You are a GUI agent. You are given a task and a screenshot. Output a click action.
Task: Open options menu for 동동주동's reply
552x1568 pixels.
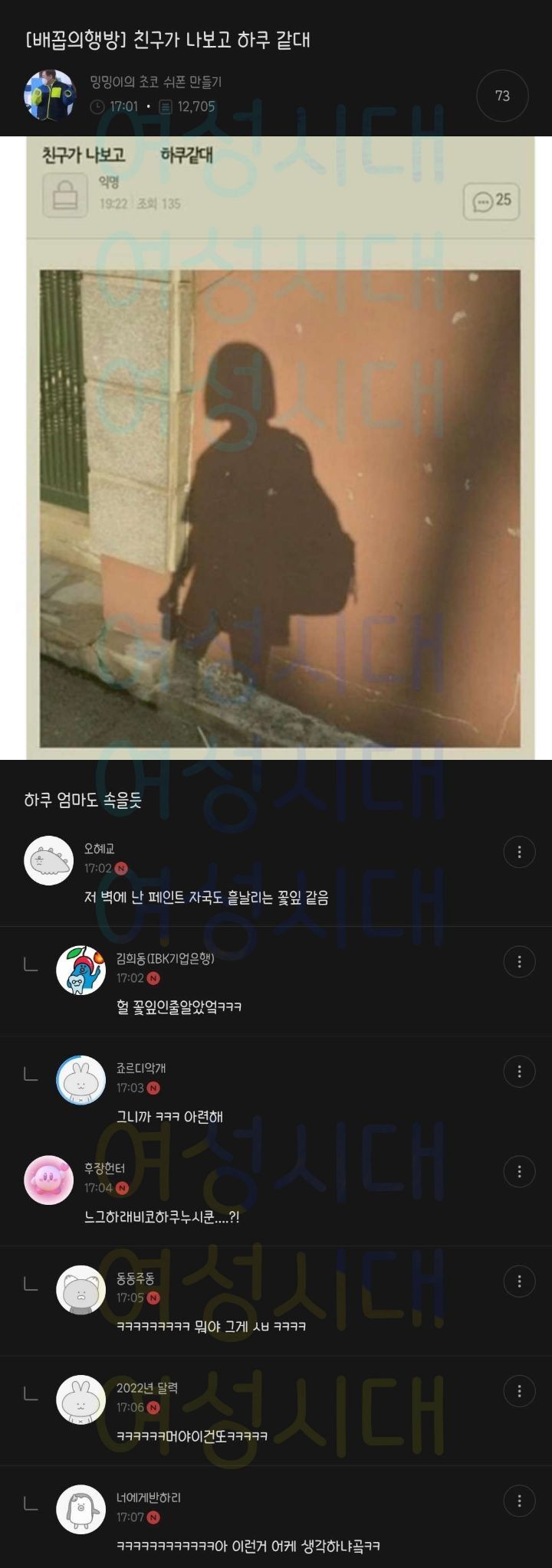pyautogui.click(x=519, y=1281)
